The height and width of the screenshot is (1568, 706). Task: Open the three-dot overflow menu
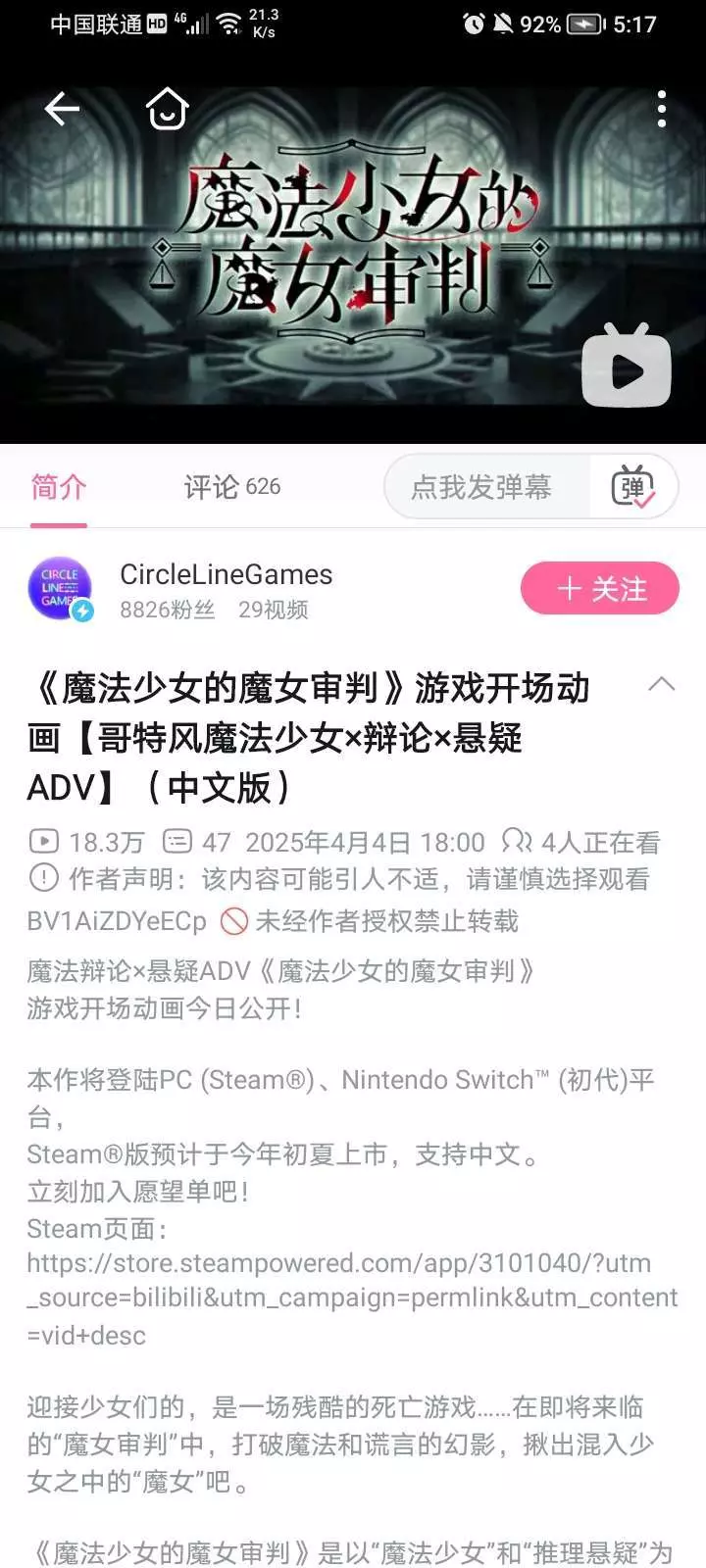(x=662, y=109)
